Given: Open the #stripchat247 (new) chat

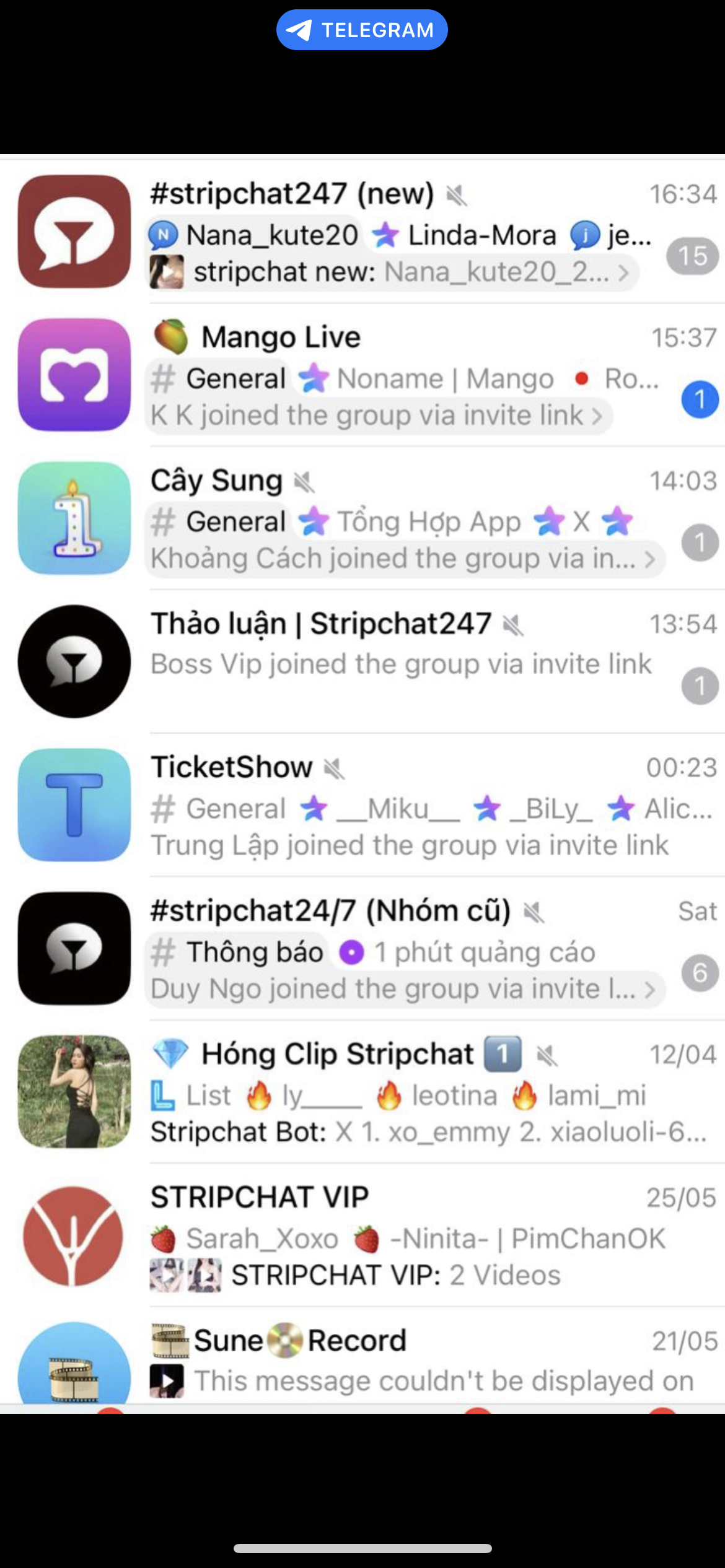Looking at the screenshot, I should (x=362, y=232).
